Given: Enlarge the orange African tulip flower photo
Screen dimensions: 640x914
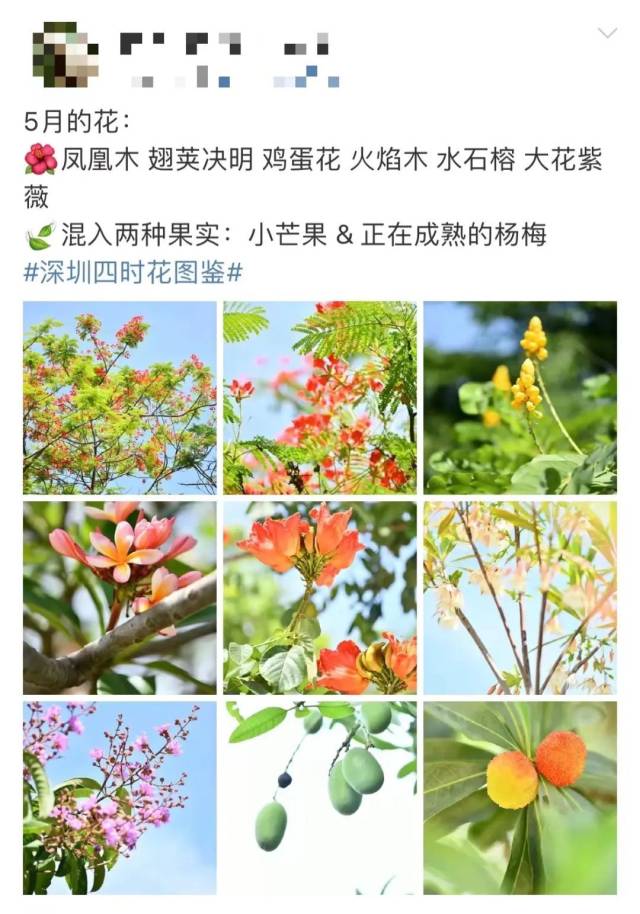Looking at the screenshot, I should point(320,597).
